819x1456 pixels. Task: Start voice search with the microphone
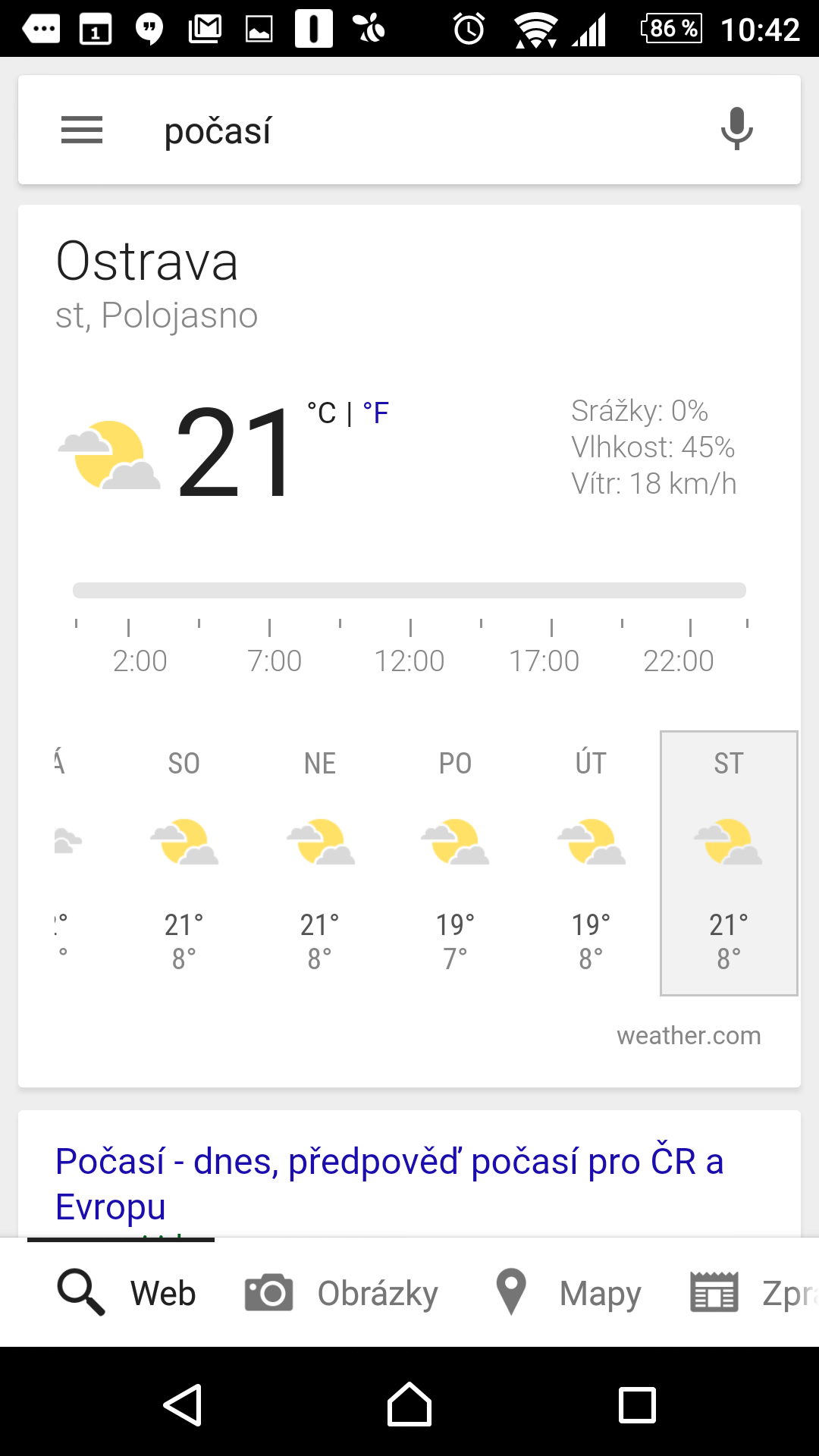click(x=736, y=129)
